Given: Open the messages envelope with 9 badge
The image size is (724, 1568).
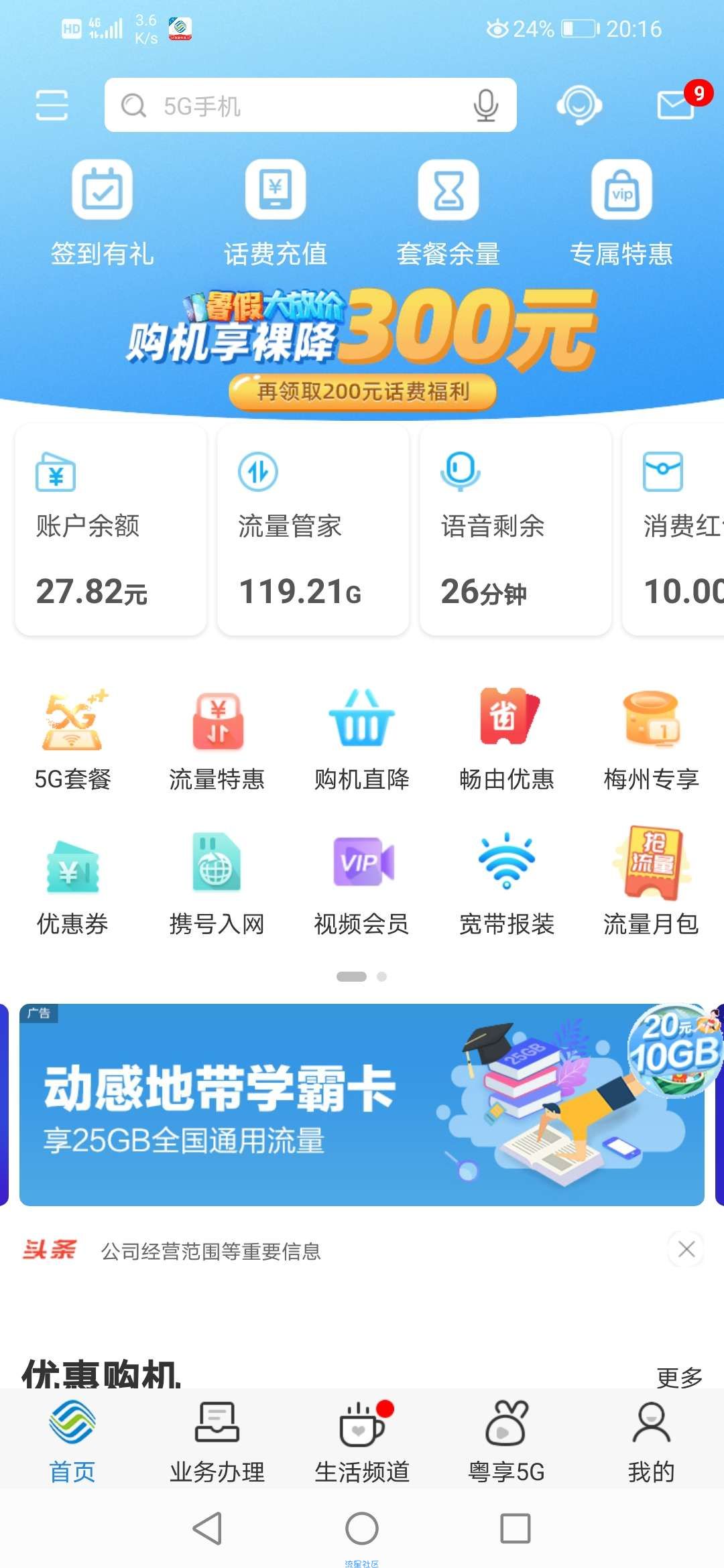Looking at the screenshot, I should (676, 105).
